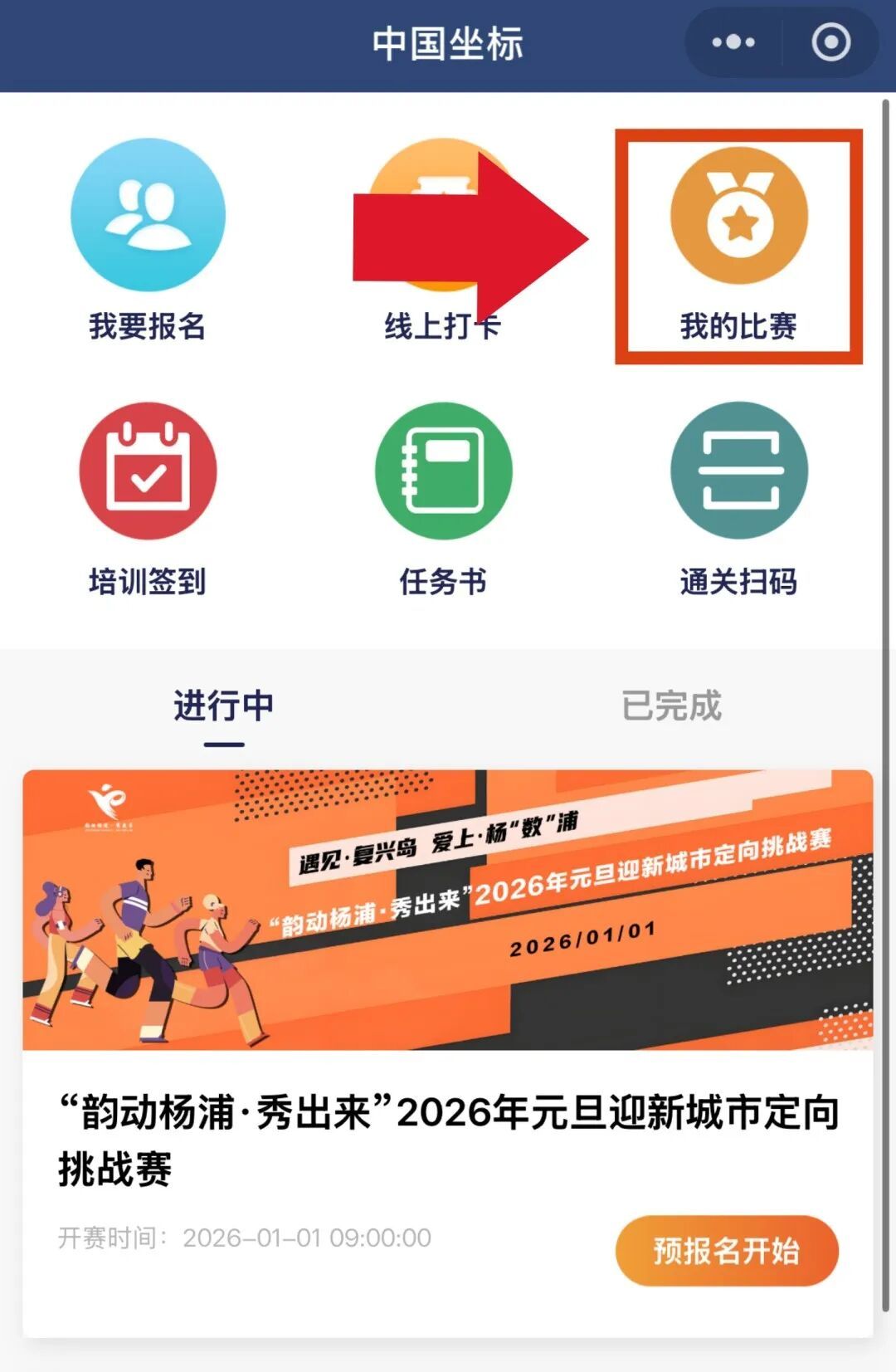Switch to the 已完成 tab
The image size is (896, 1372).
[671, 706]
